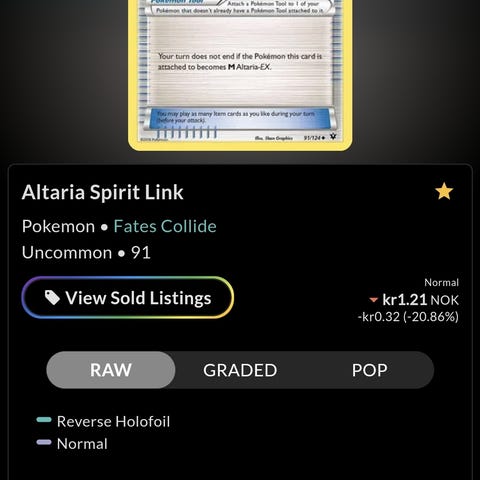Tap View Sold Listings button
The image size is (480, 480).
(128, 297)
